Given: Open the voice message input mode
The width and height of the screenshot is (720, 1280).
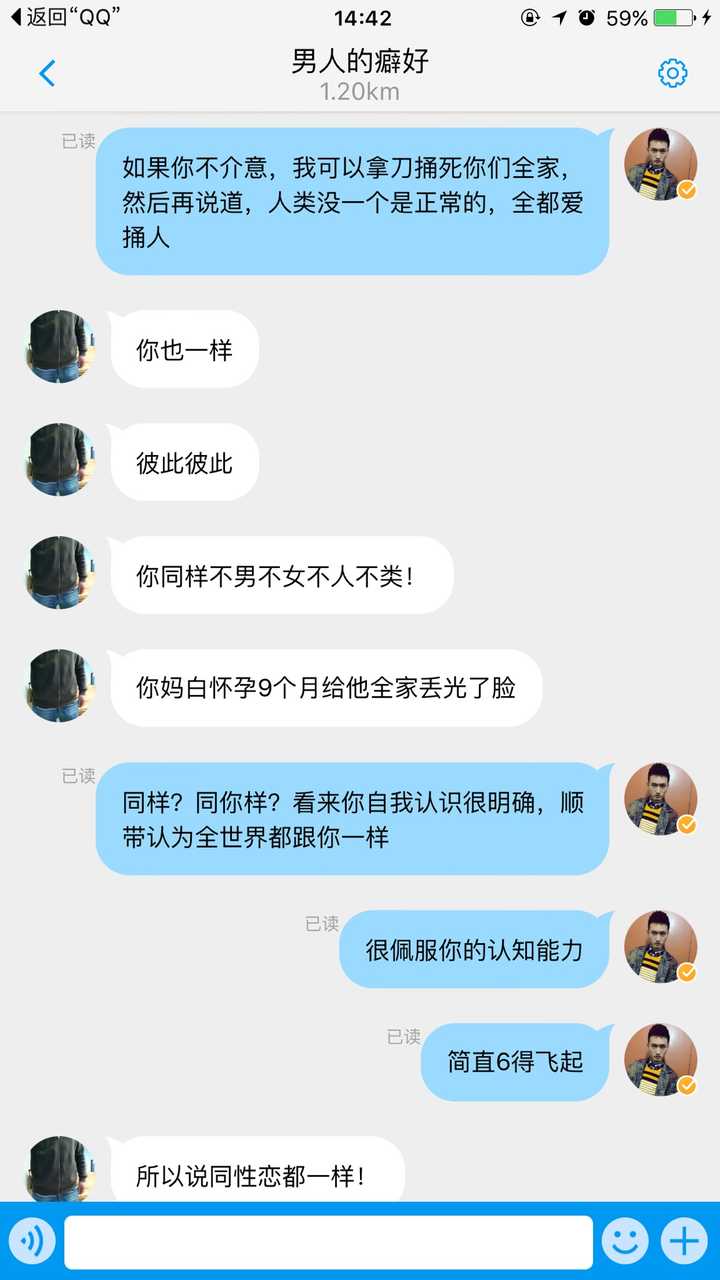Looking at the screenshot, I should click(31, 1240).
